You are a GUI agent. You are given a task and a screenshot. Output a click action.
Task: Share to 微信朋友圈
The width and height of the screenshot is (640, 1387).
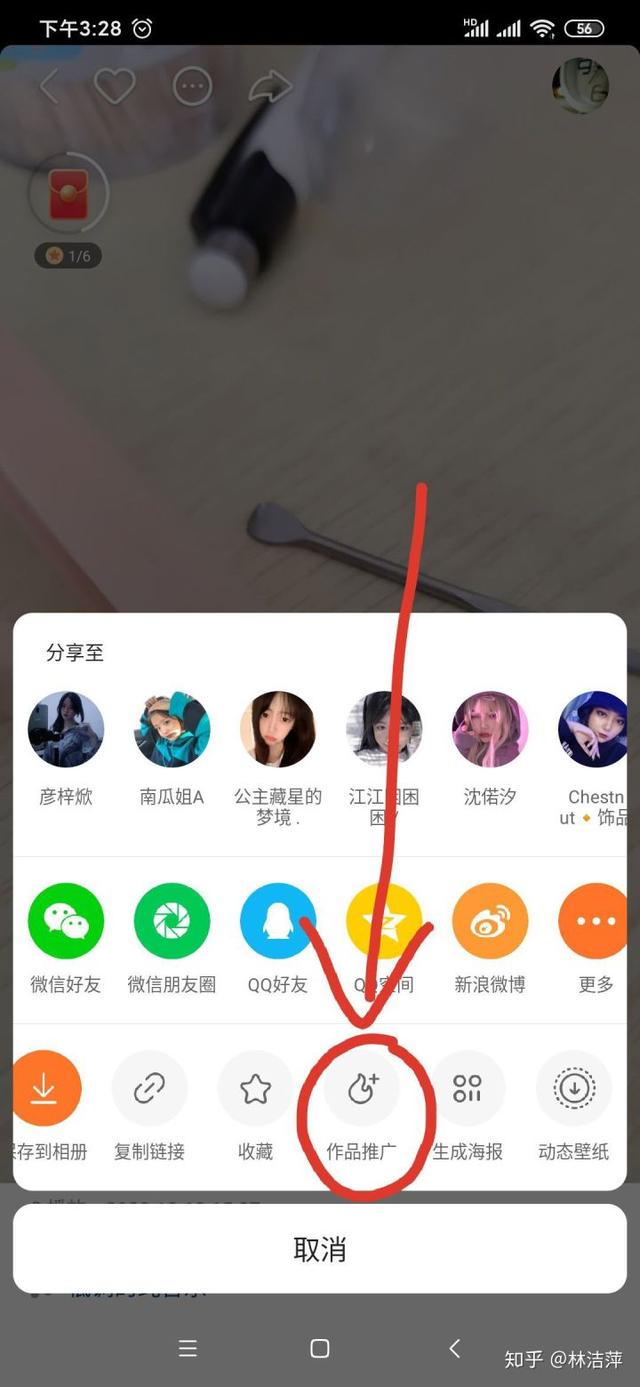(172, 921)
